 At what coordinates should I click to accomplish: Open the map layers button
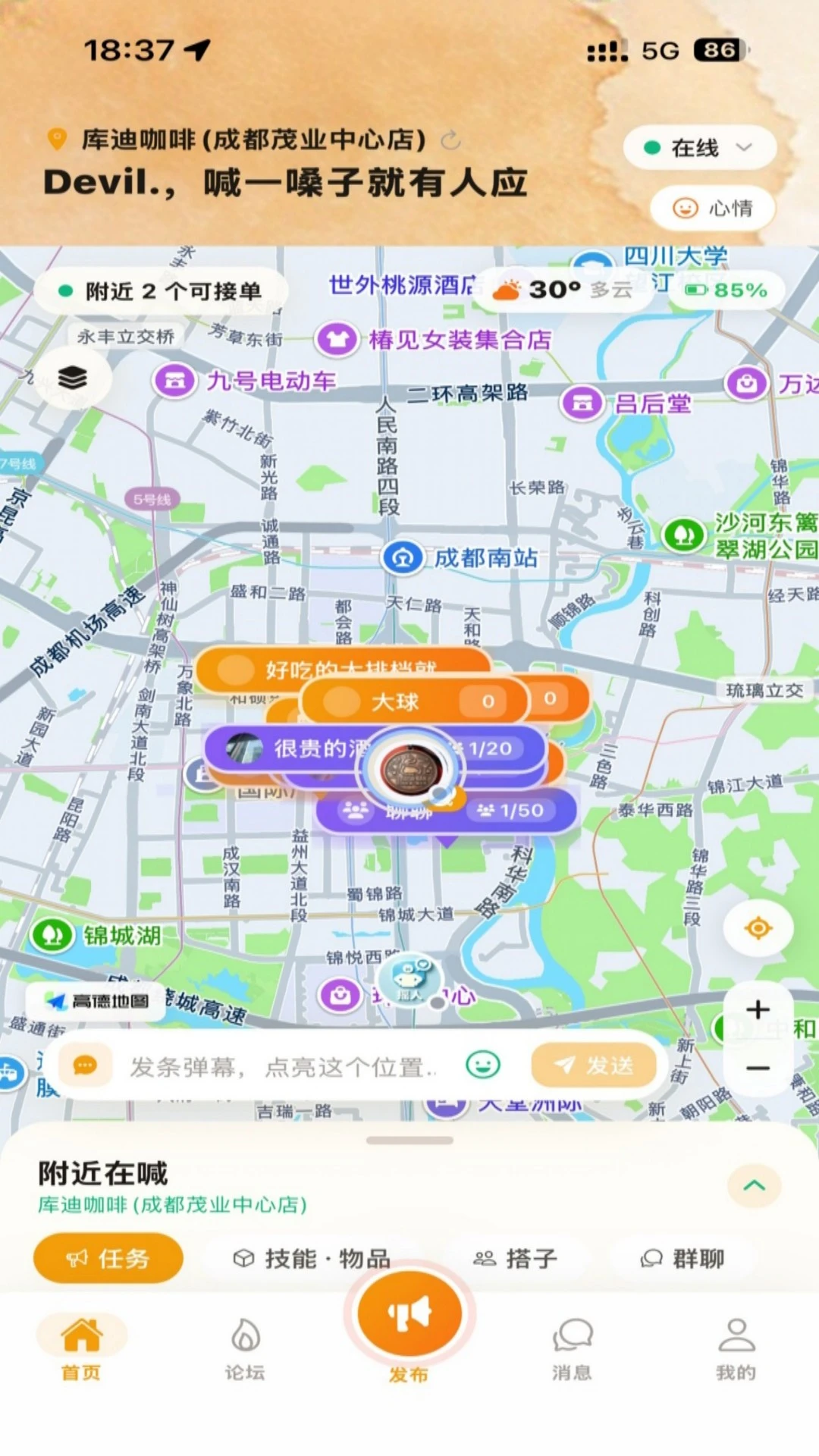tap(72, 377)
